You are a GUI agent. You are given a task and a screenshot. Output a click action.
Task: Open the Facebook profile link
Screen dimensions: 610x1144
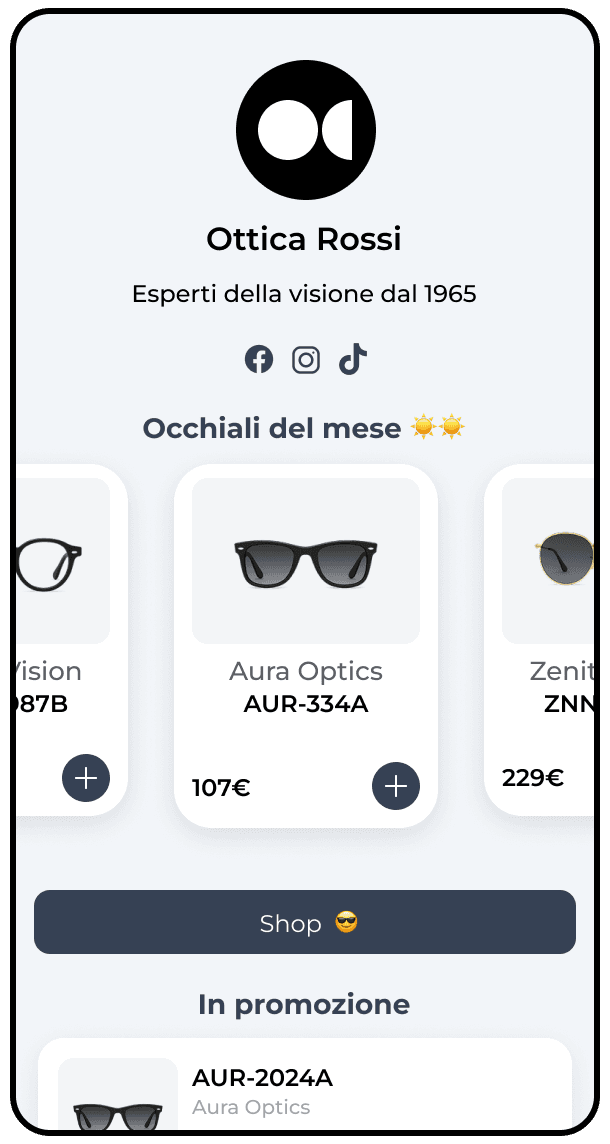point(259,360)
